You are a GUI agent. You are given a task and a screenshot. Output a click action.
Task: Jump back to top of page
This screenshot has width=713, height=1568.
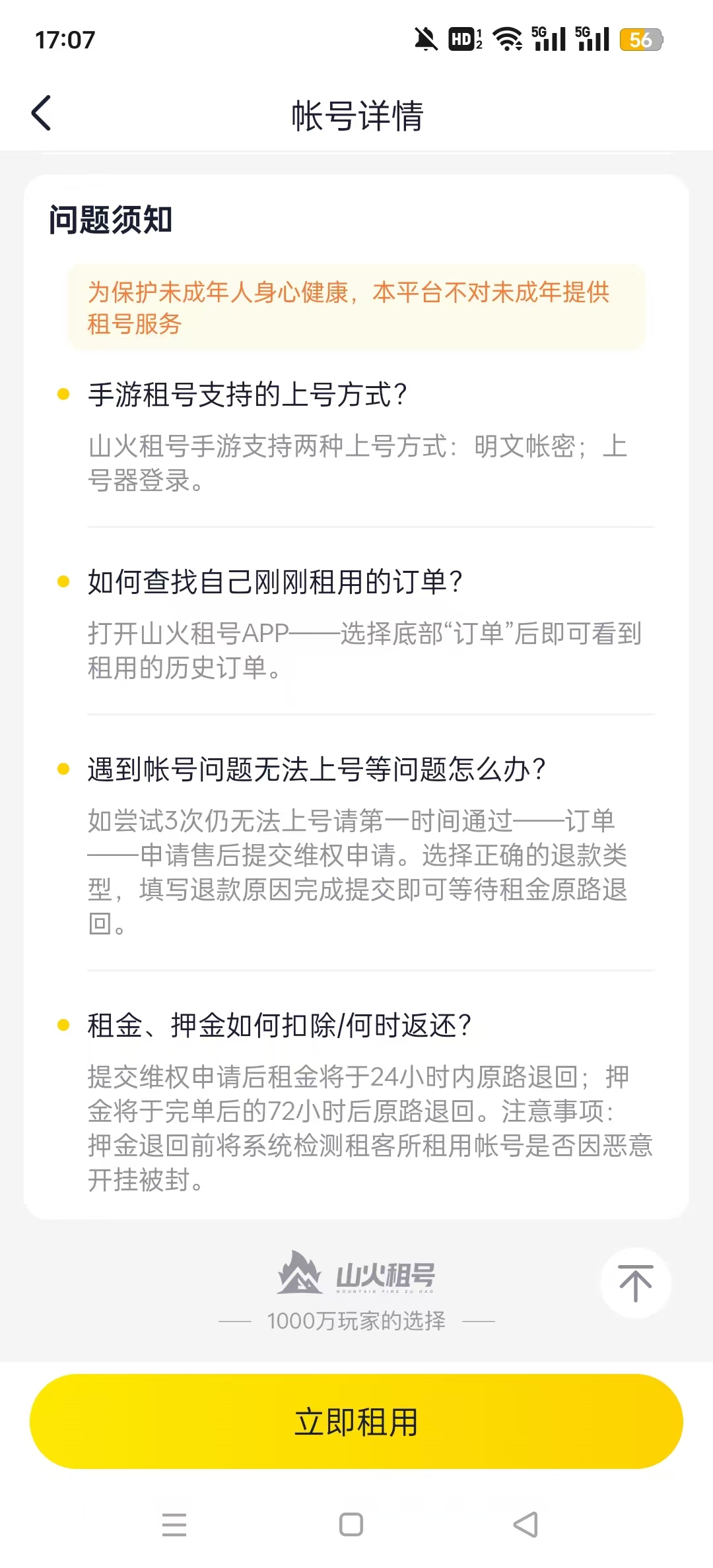point(635,1282)
